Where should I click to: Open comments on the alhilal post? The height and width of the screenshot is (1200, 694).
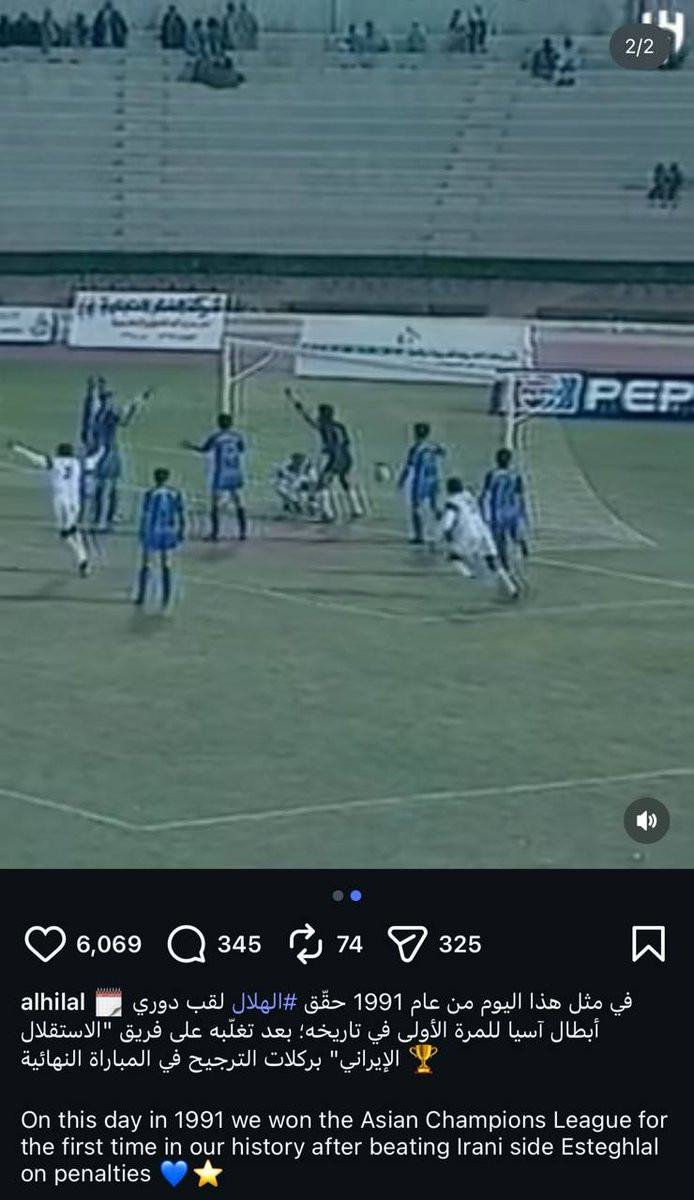(186, 944)
